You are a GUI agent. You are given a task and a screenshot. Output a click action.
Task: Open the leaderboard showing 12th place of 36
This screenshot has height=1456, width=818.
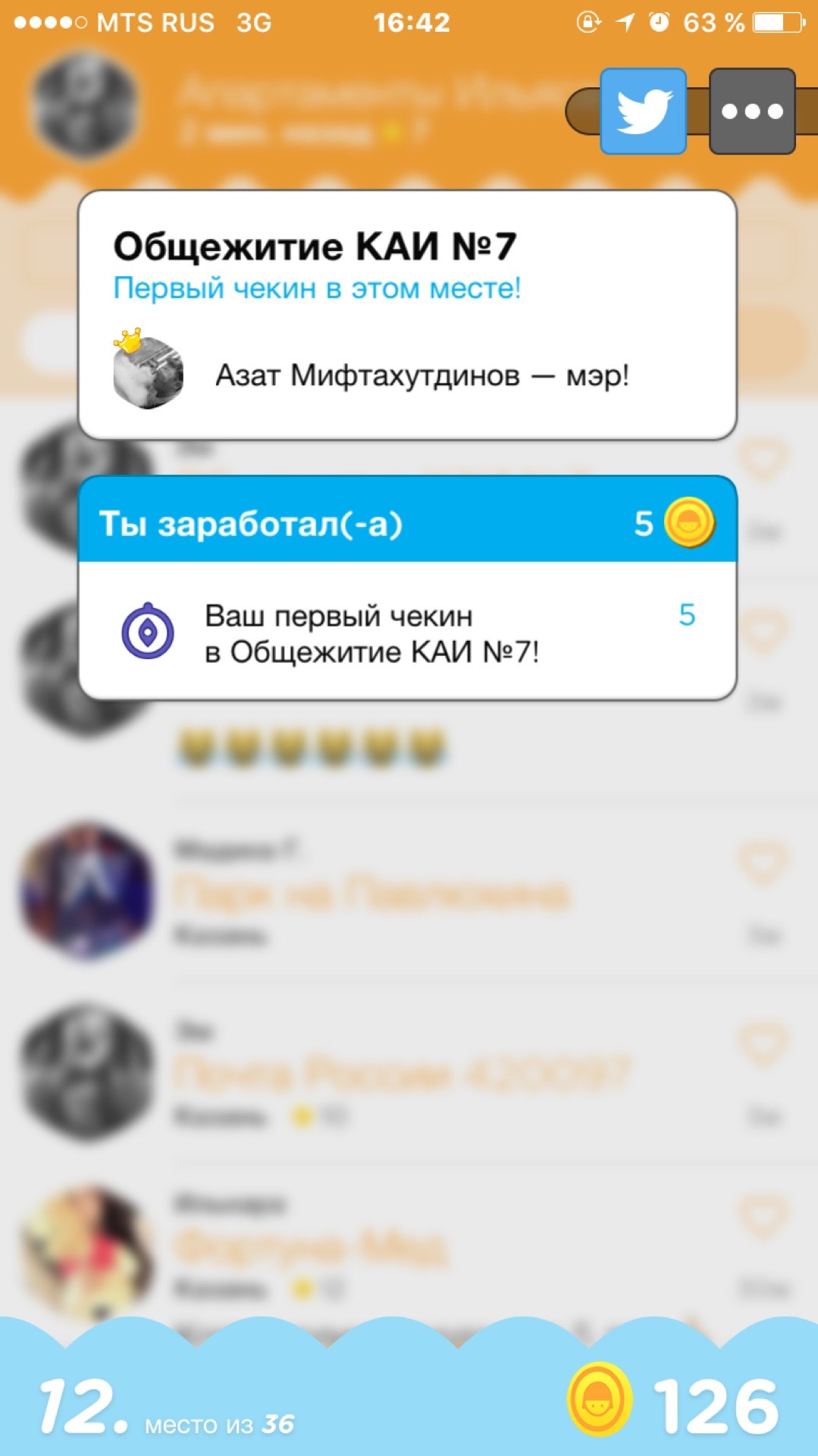click(x=167, y=1407)
